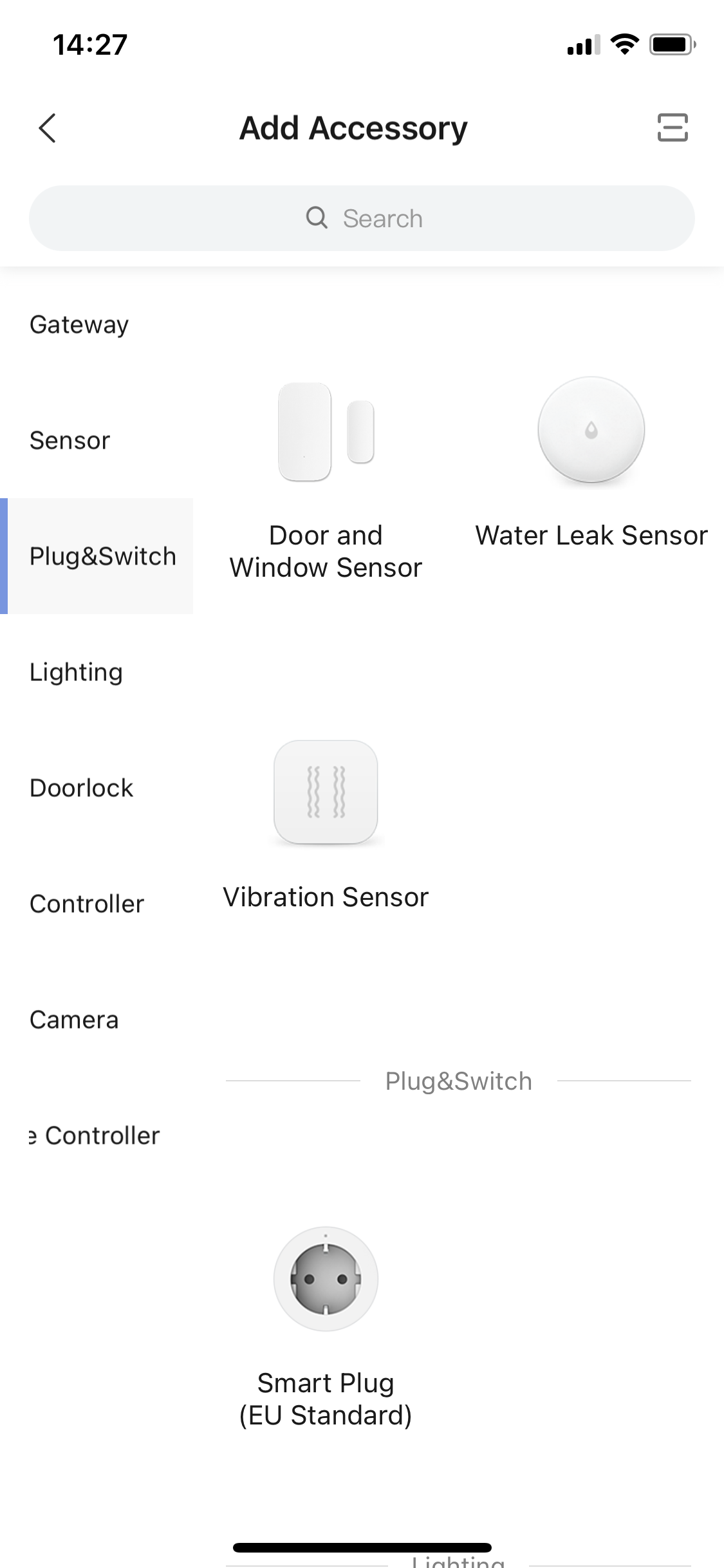
Task: Tap the Search field
Action: [362, 218]
